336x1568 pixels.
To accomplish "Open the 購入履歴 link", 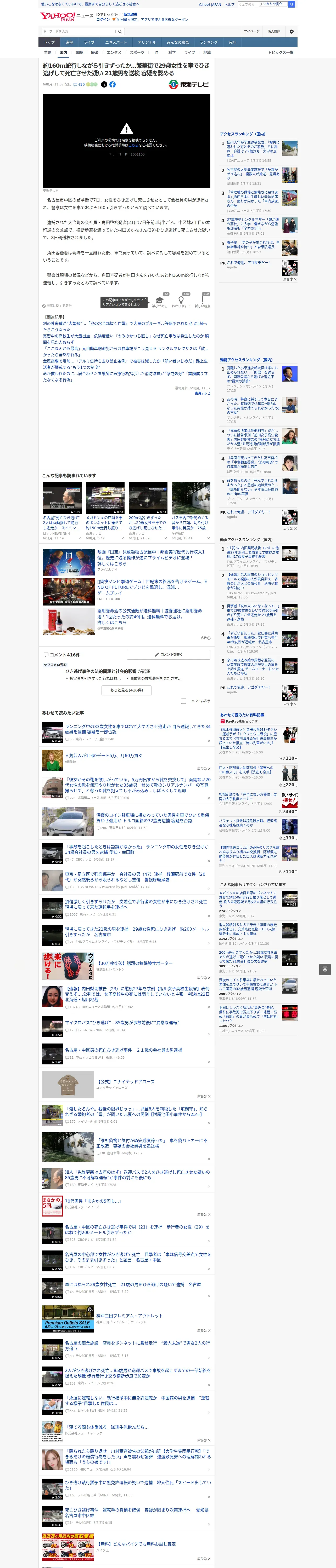I will [274, 31].
